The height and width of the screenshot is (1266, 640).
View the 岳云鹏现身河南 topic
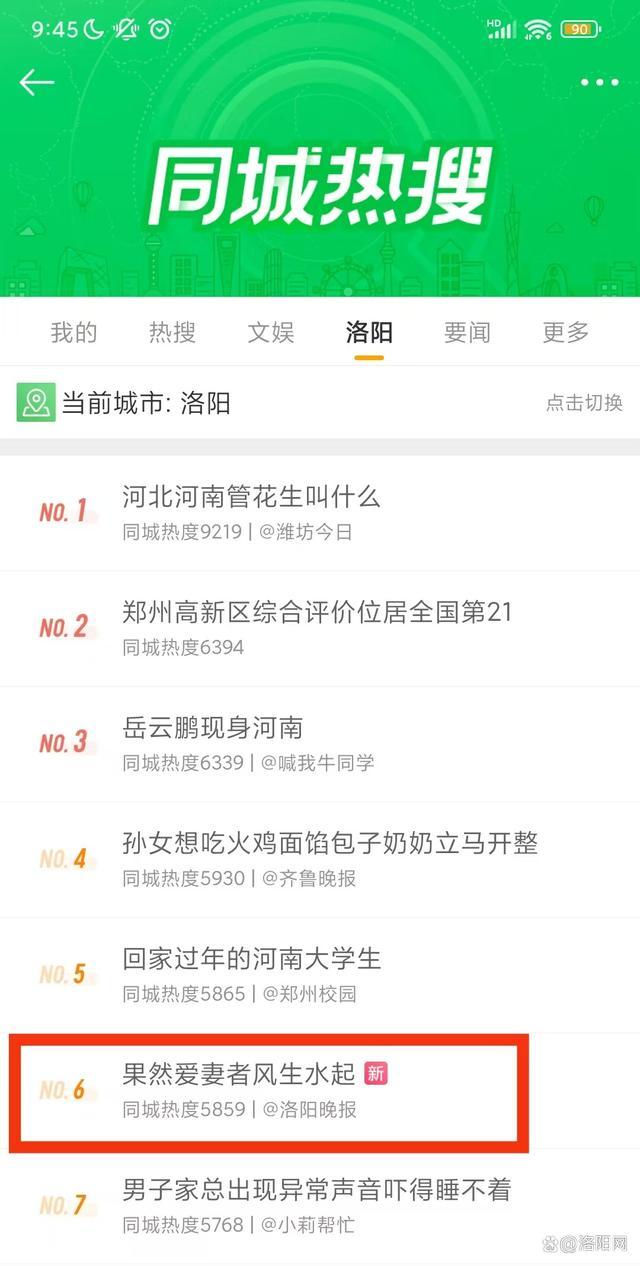(212, 728)
